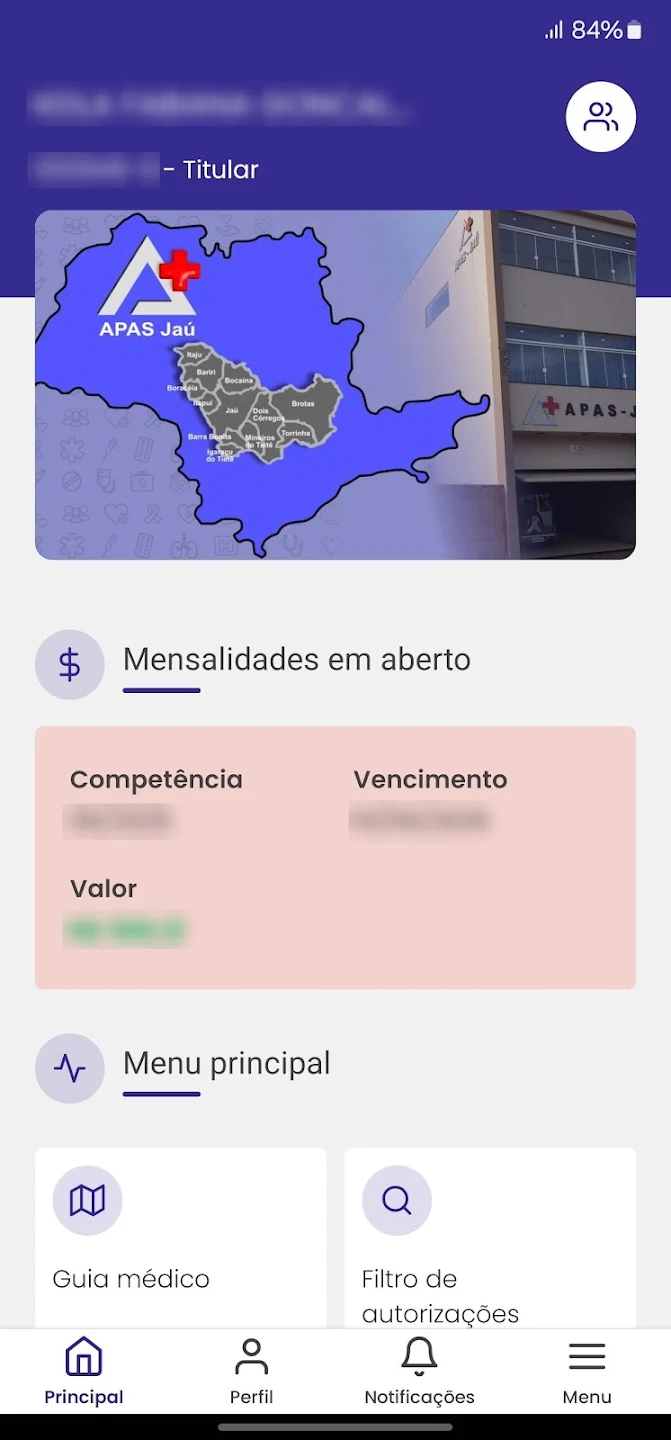Switch to the Principal tab
The height and width of the screenshot is (1440, 671).
point(84,1371)
